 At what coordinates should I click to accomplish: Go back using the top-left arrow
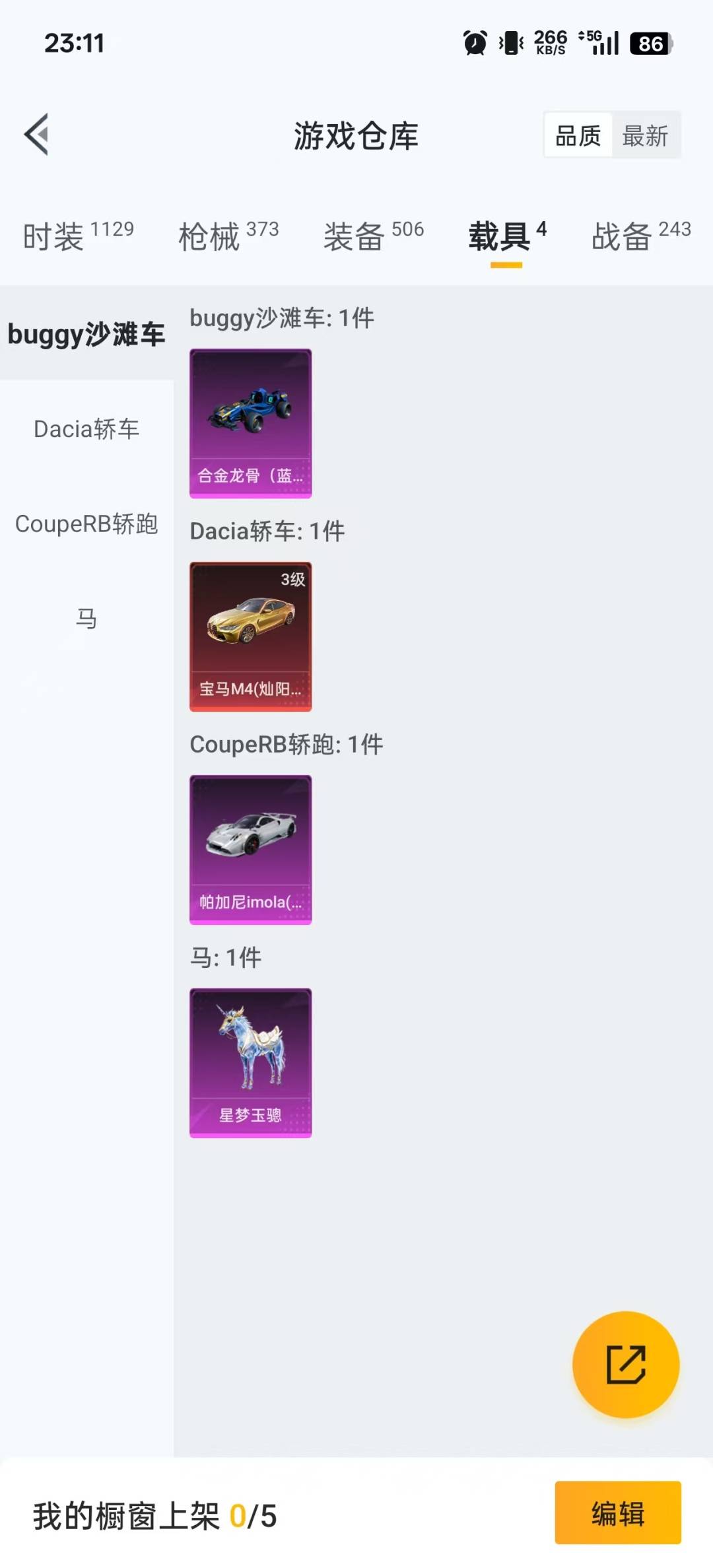[38, 135]
